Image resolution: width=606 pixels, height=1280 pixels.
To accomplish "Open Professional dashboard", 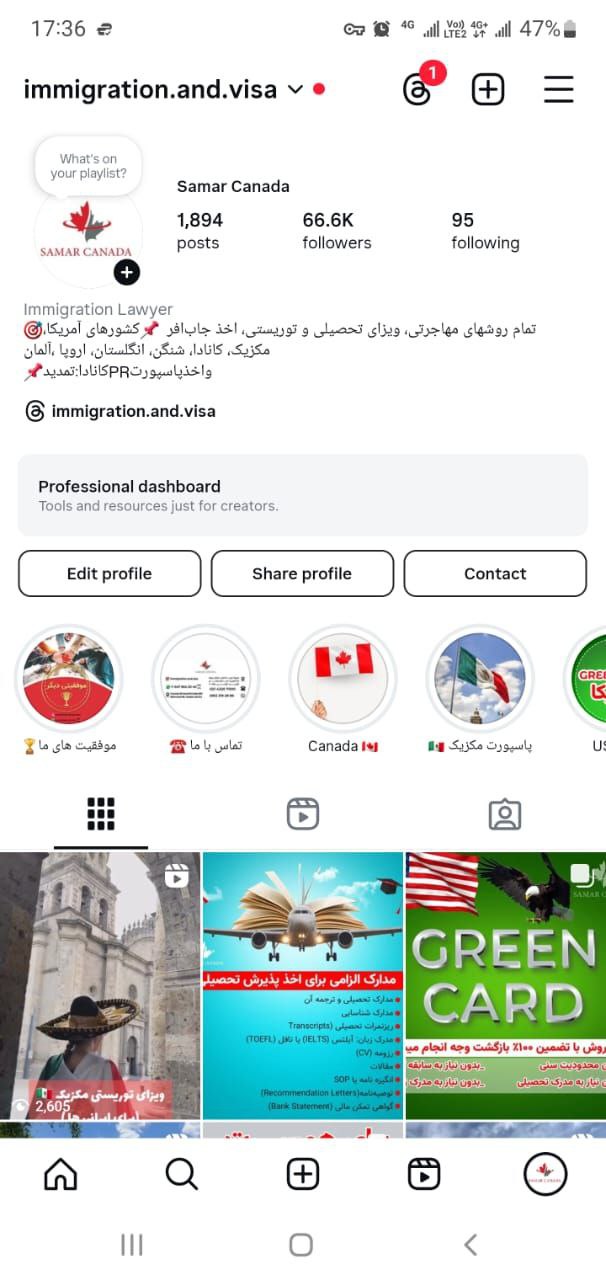I will (x=303, y=495).
